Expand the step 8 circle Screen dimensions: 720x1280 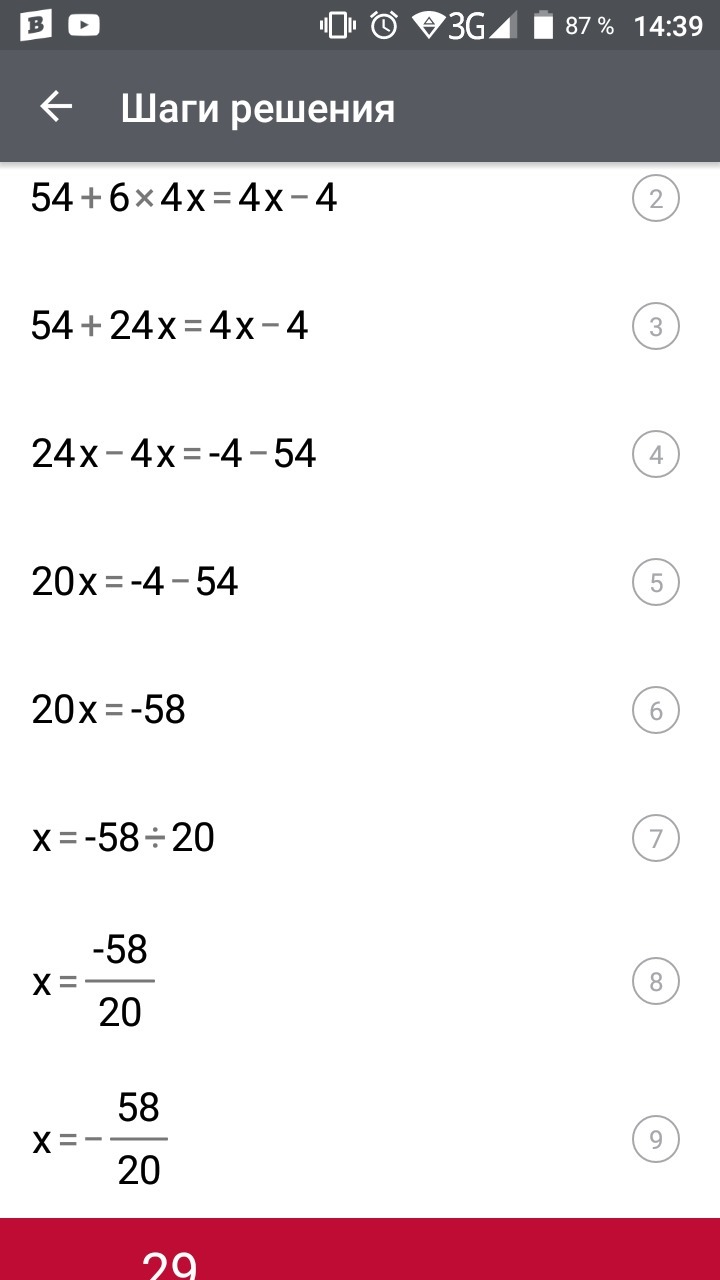(x=656, y=981)
